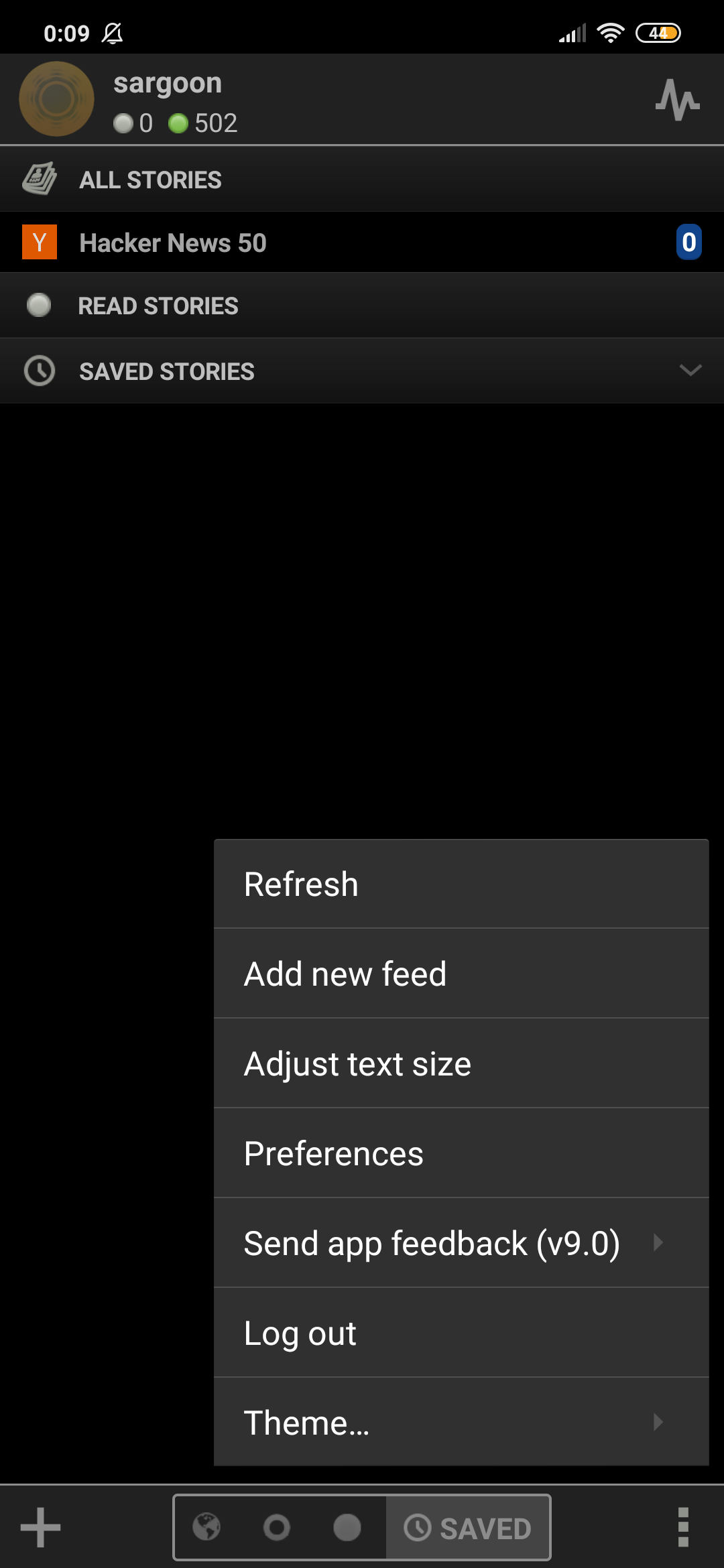This screenshot has width=724, height=1568.
Task: Select Log out
Action: click(461, 1333)
